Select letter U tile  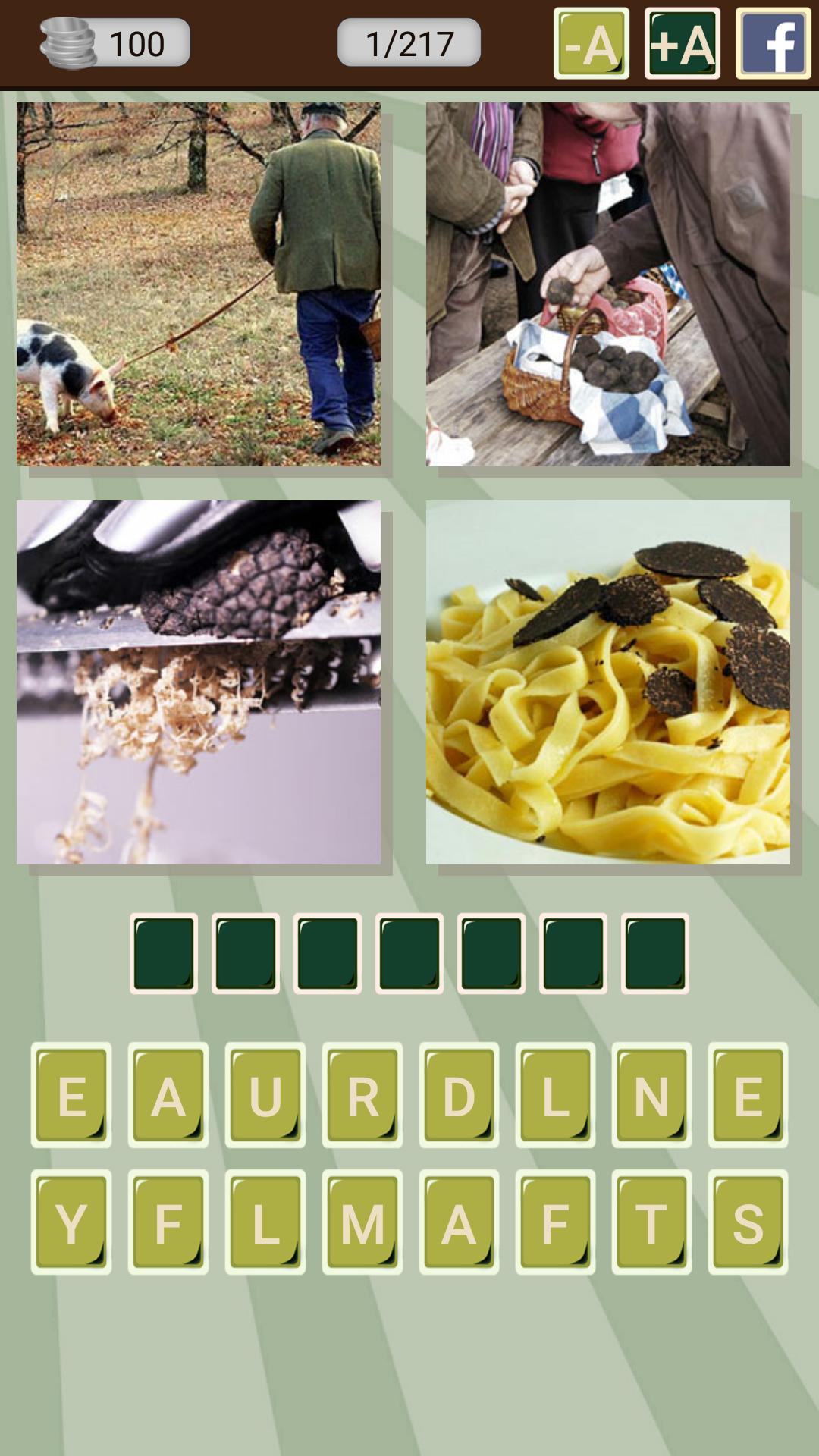(265, 1095)
